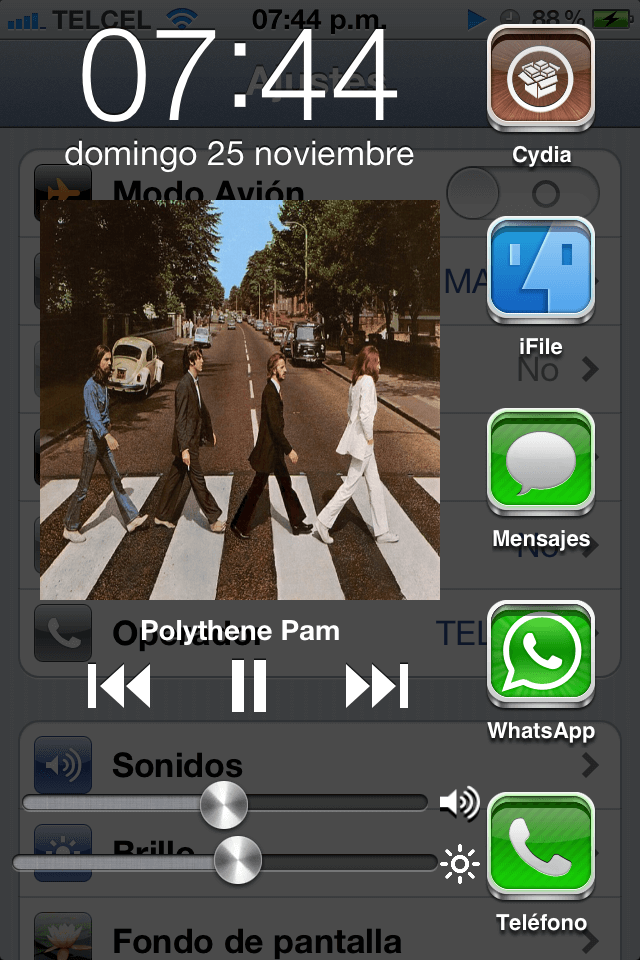
Task: Skip to the next track
Action: point(376,686)
